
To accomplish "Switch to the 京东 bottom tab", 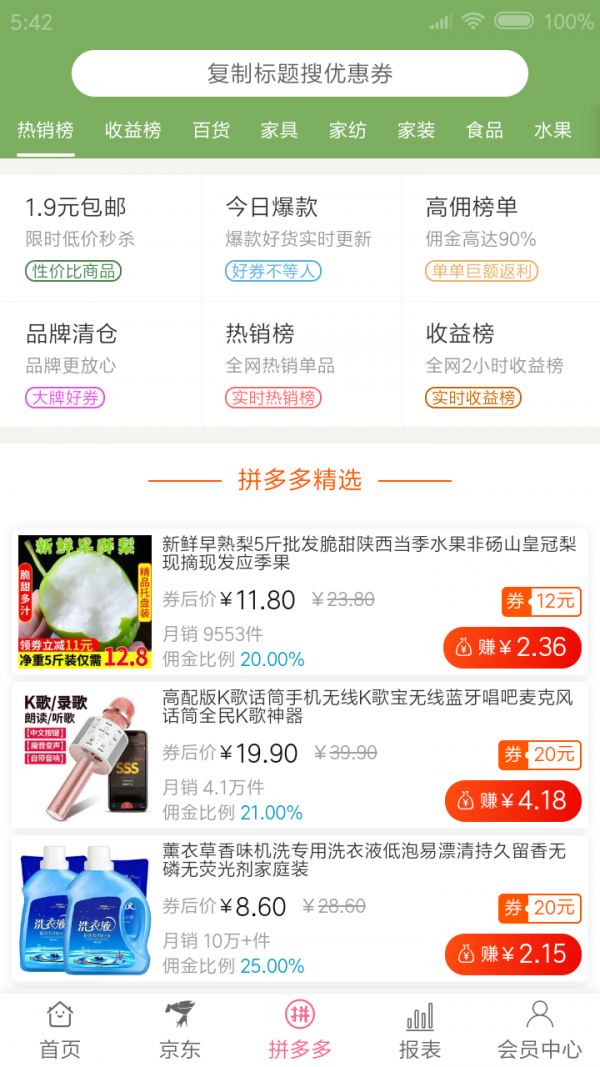I will point(180,1030).
